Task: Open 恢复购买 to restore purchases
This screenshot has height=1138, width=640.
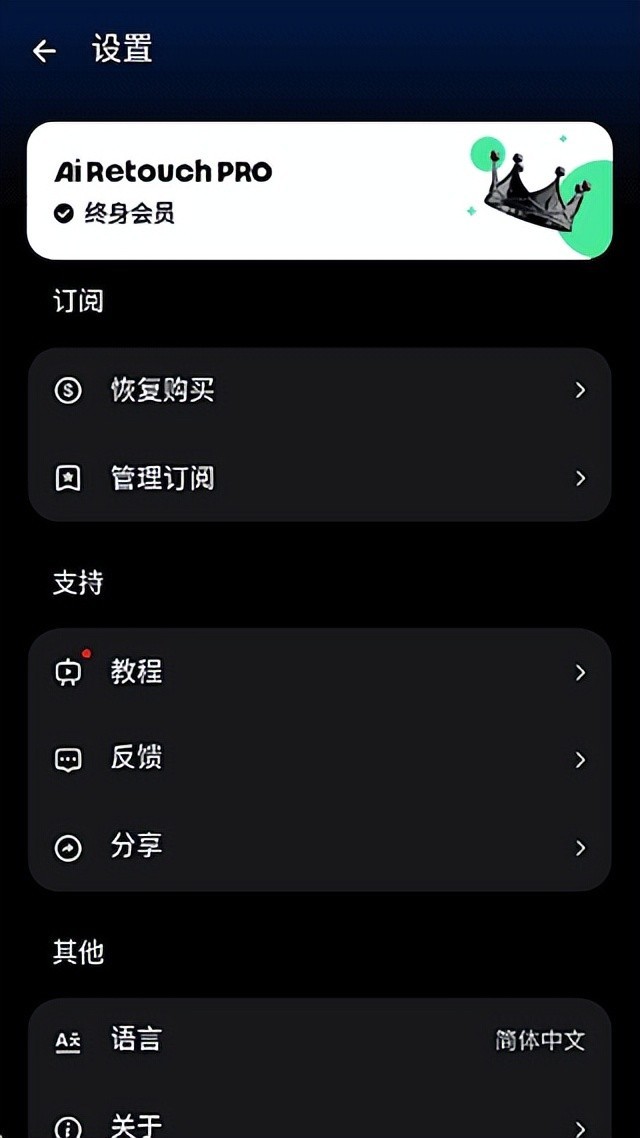Action: click(x=319, y=391)
